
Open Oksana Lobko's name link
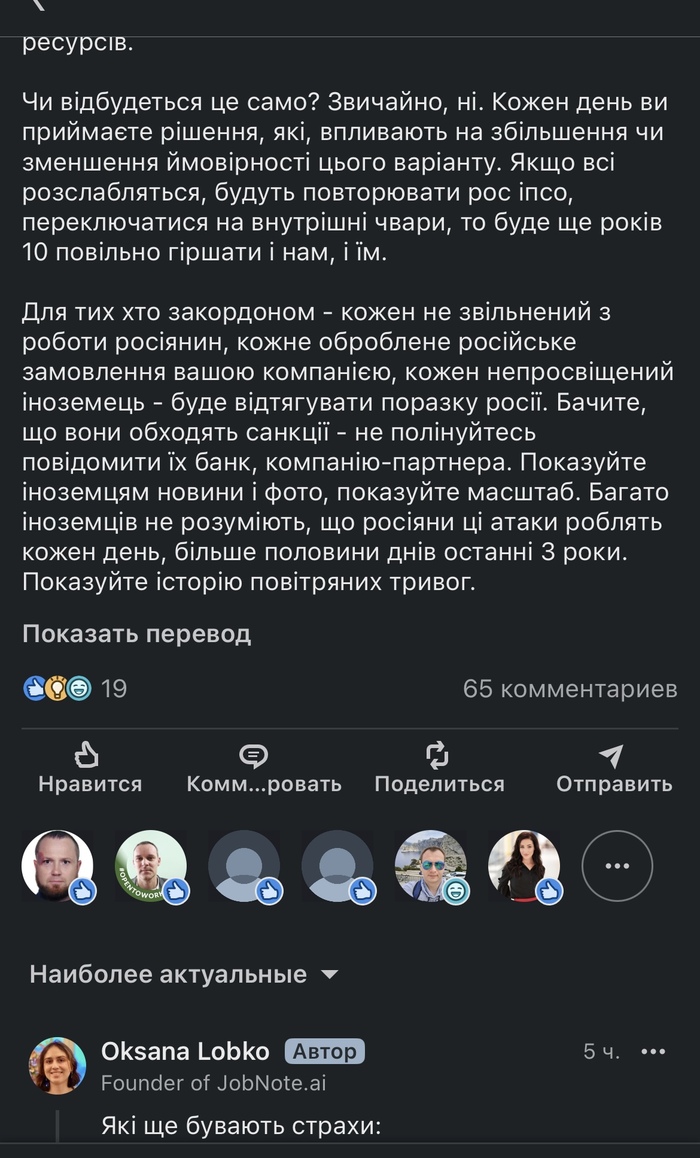(x=185, y=1051)
